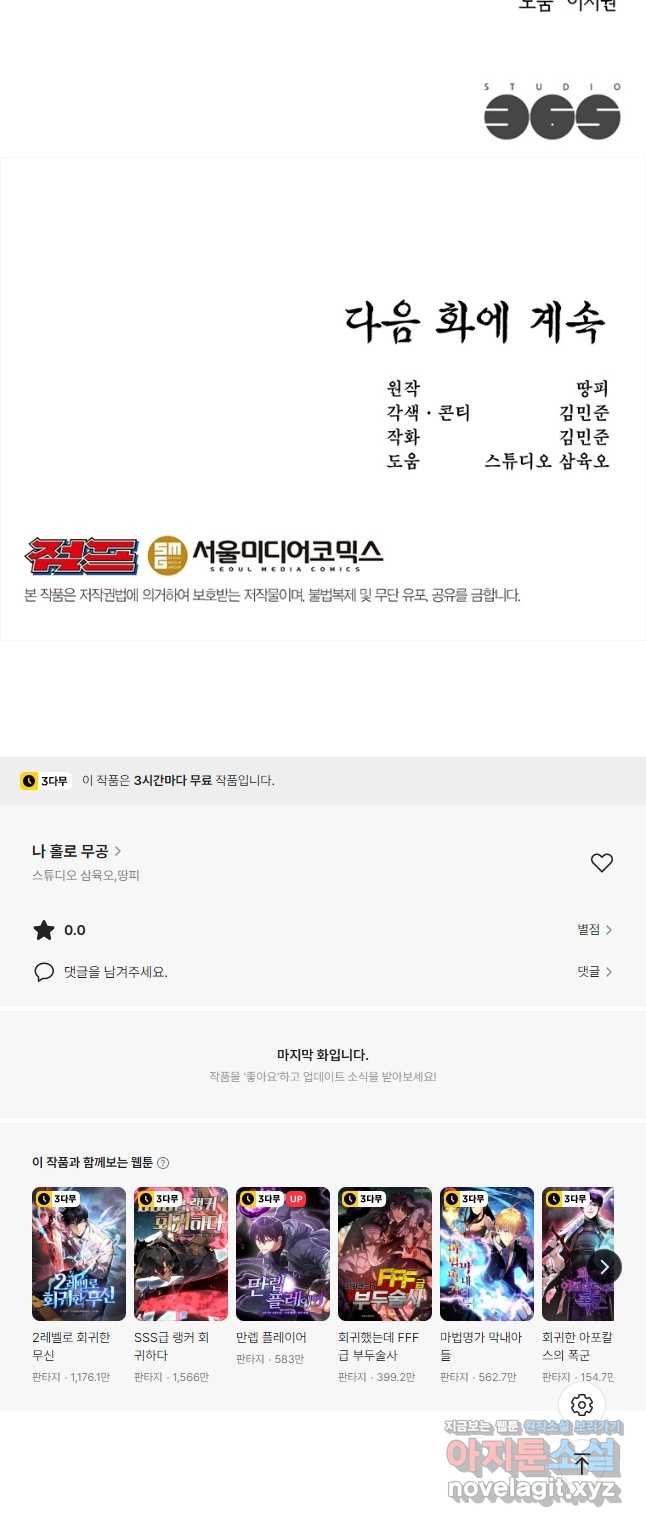Open viewer settings gear icon
Image resolution: width=646 pixels, height=1527 pixels.
tap(582, 1405)
